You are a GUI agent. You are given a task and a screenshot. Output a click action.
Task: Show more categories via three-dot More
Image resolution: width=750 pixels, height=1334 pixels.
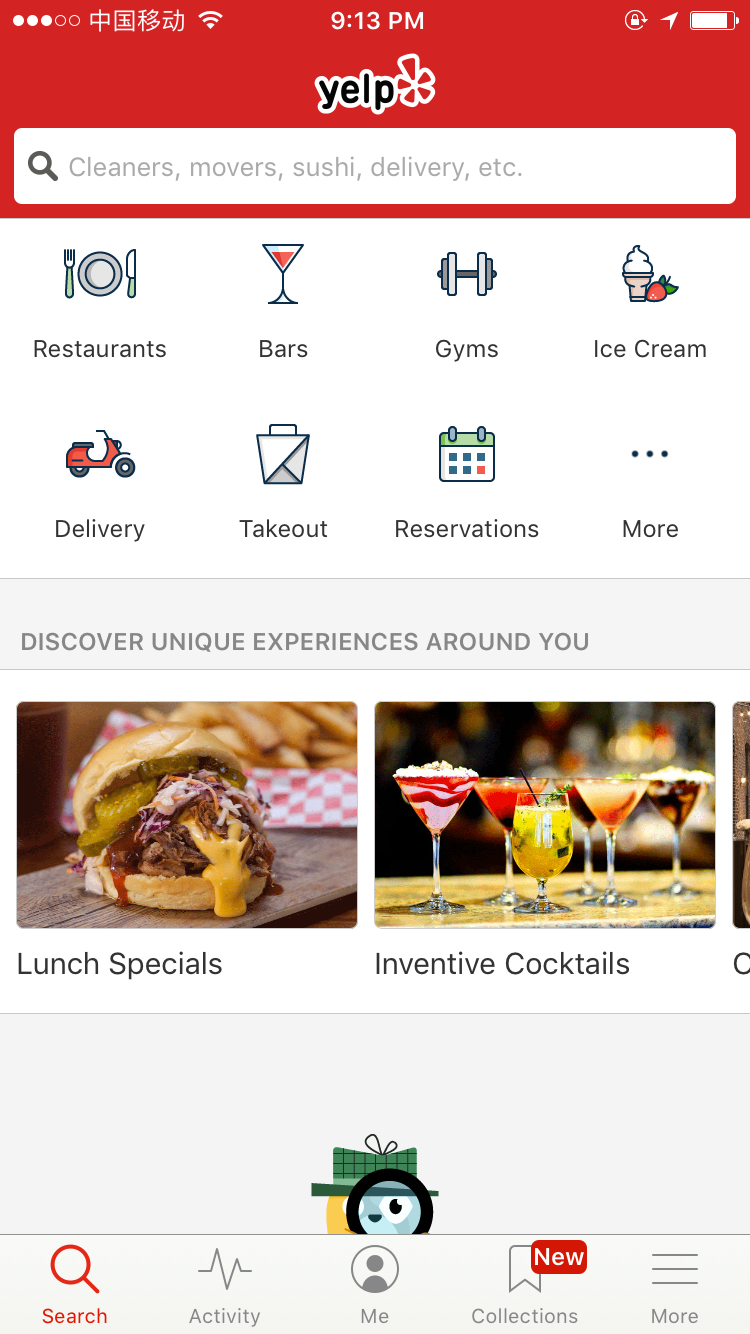(650, 482)
